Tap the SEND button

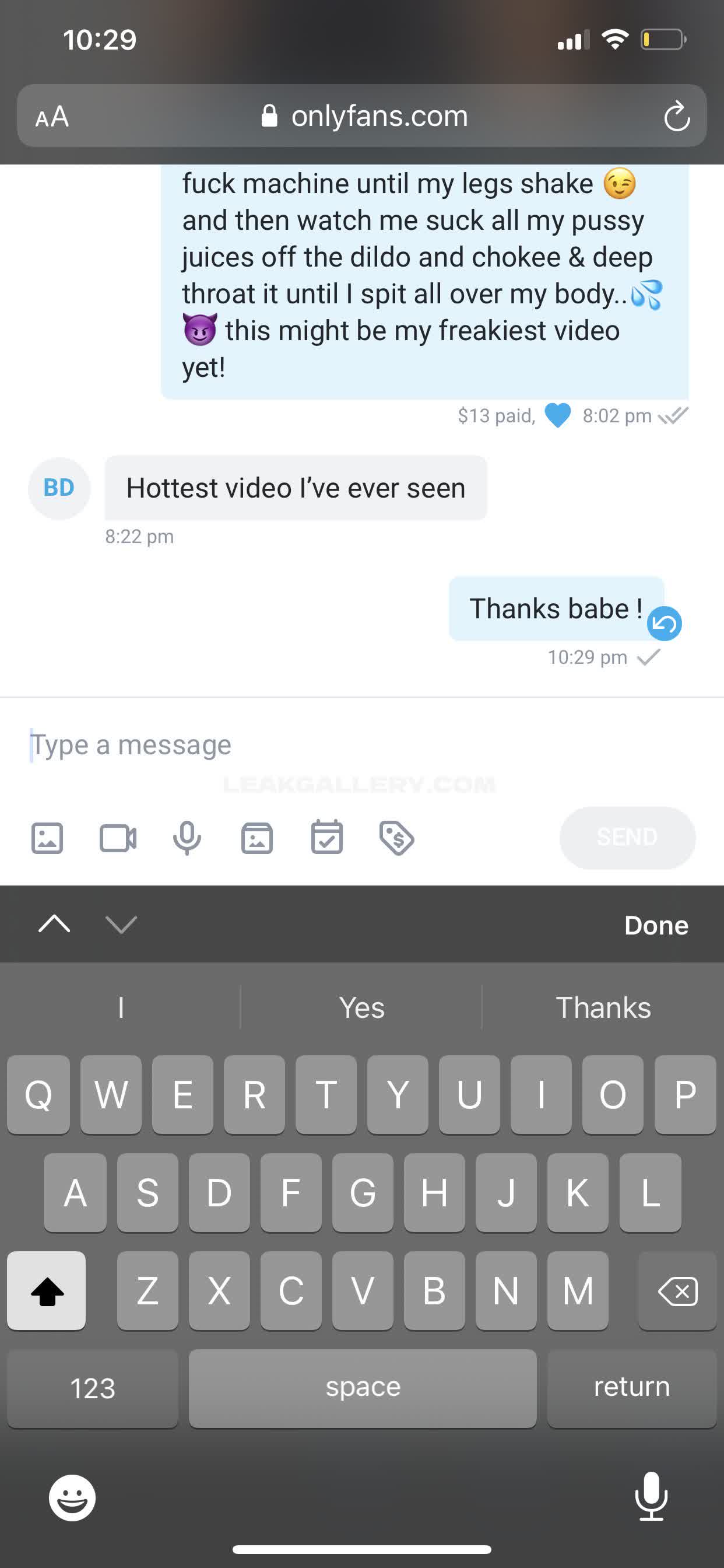point(627,838)
